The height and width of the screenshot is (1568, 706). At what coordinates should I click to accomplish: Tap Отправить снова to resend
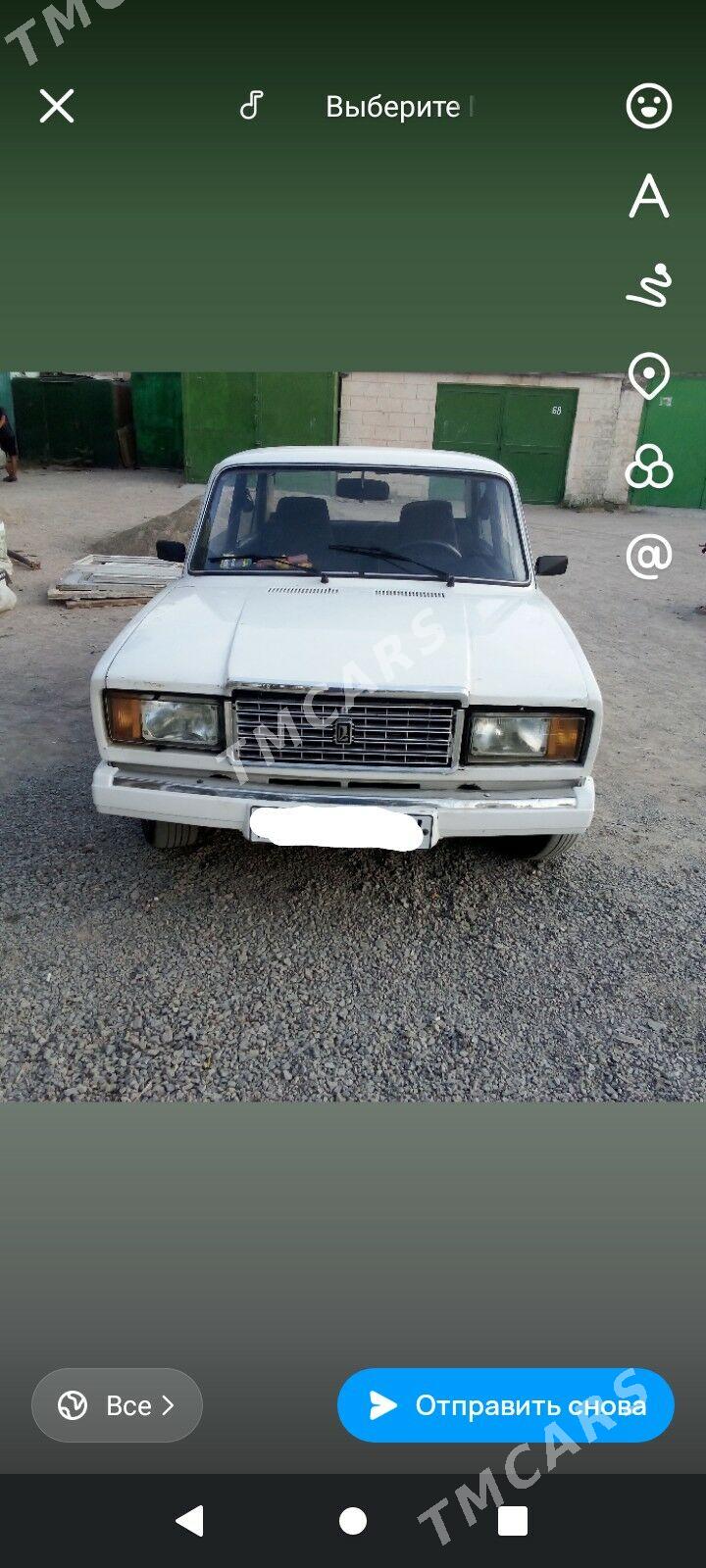pyautogui.click(x=506, y=1405)
